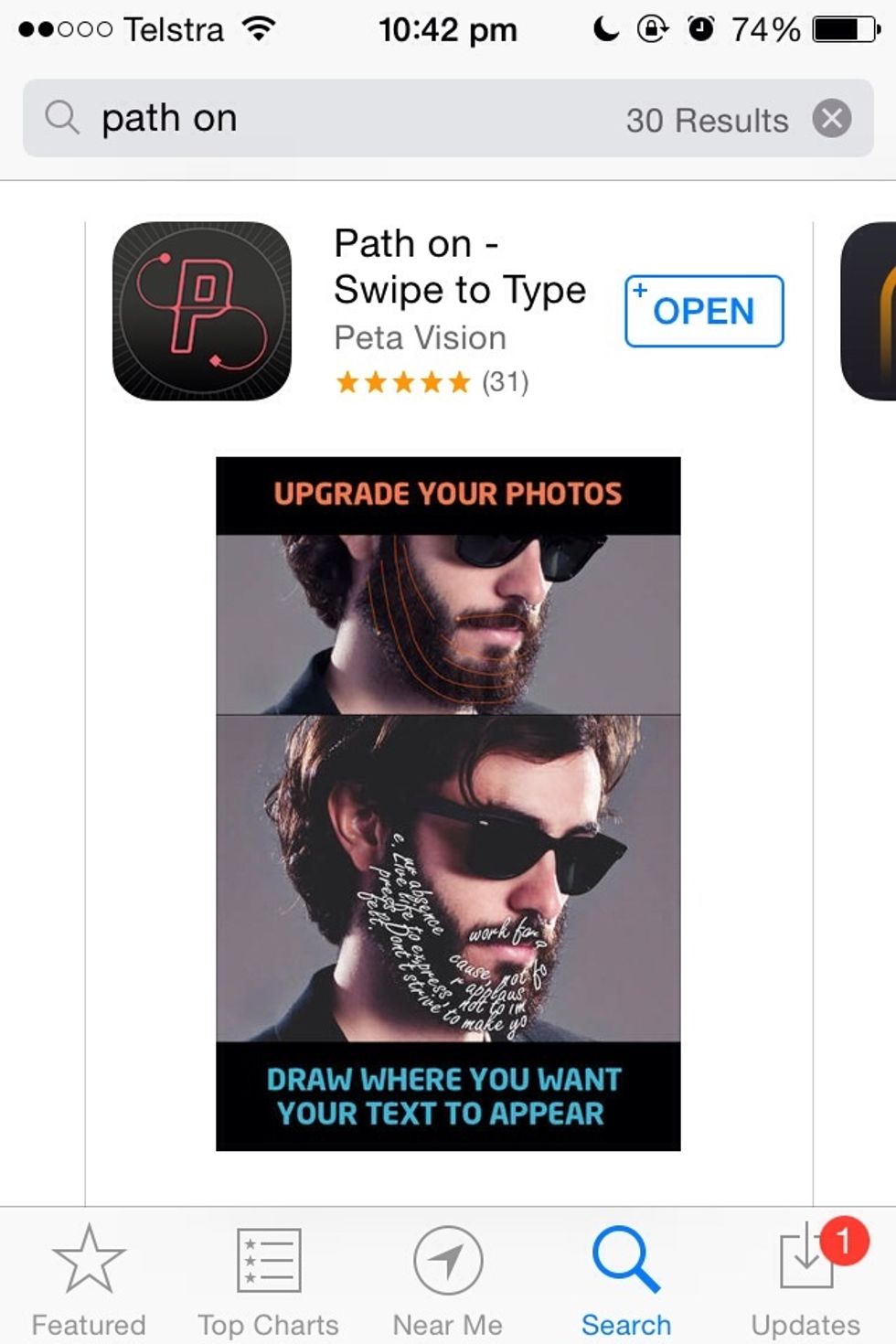
Task: Clear the search with the X button
Action: point(832,117)
